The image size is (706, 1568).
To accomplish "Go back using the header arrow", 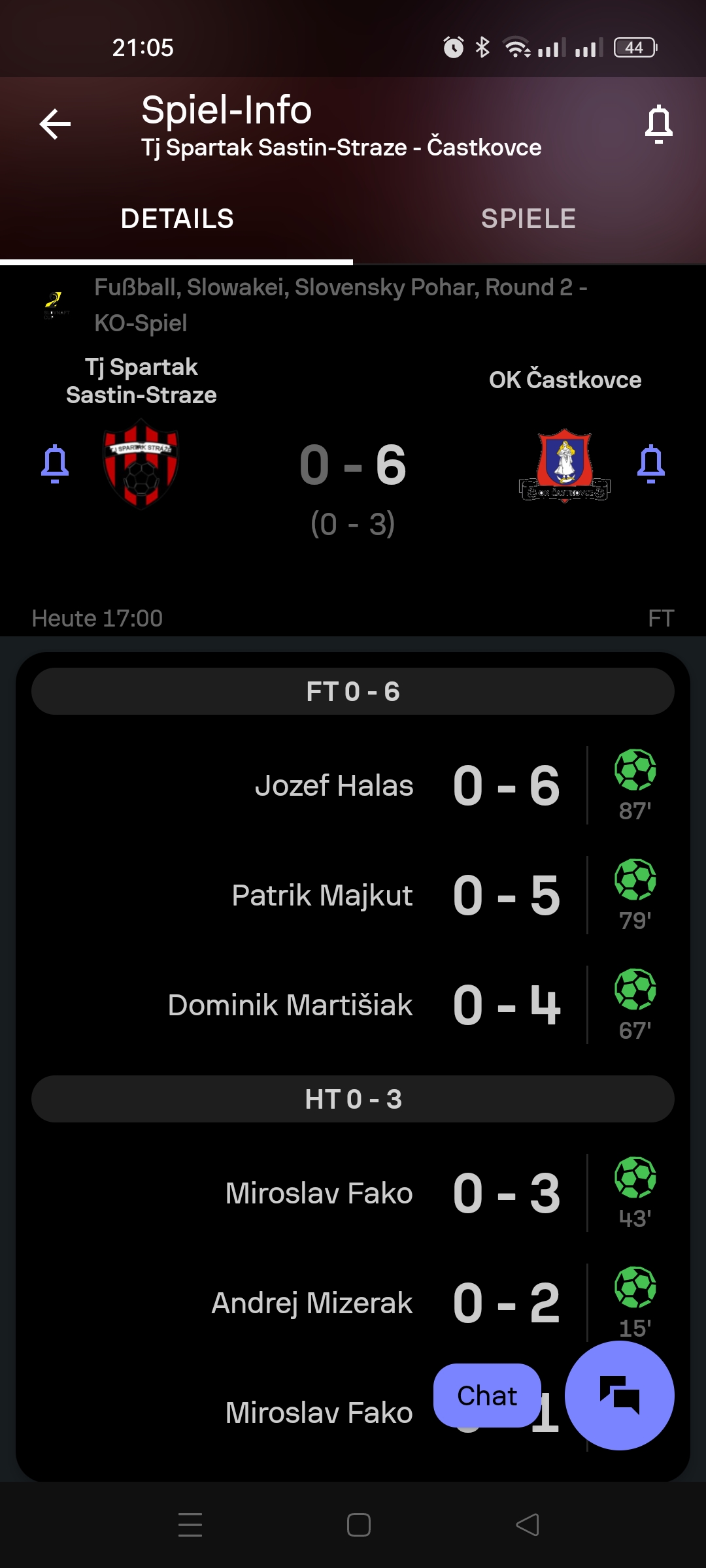I will [55, 124].
